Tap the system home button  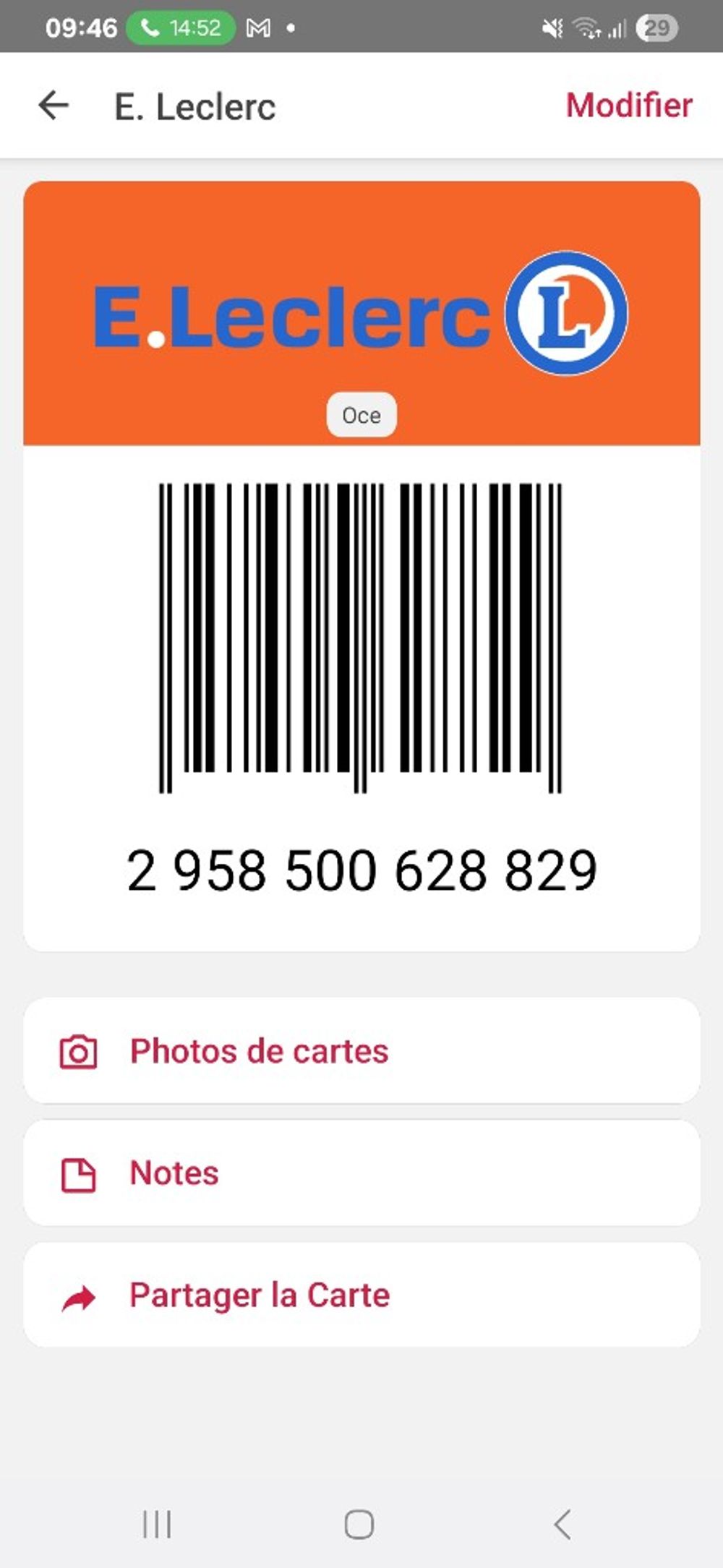tap(359, 1525)
